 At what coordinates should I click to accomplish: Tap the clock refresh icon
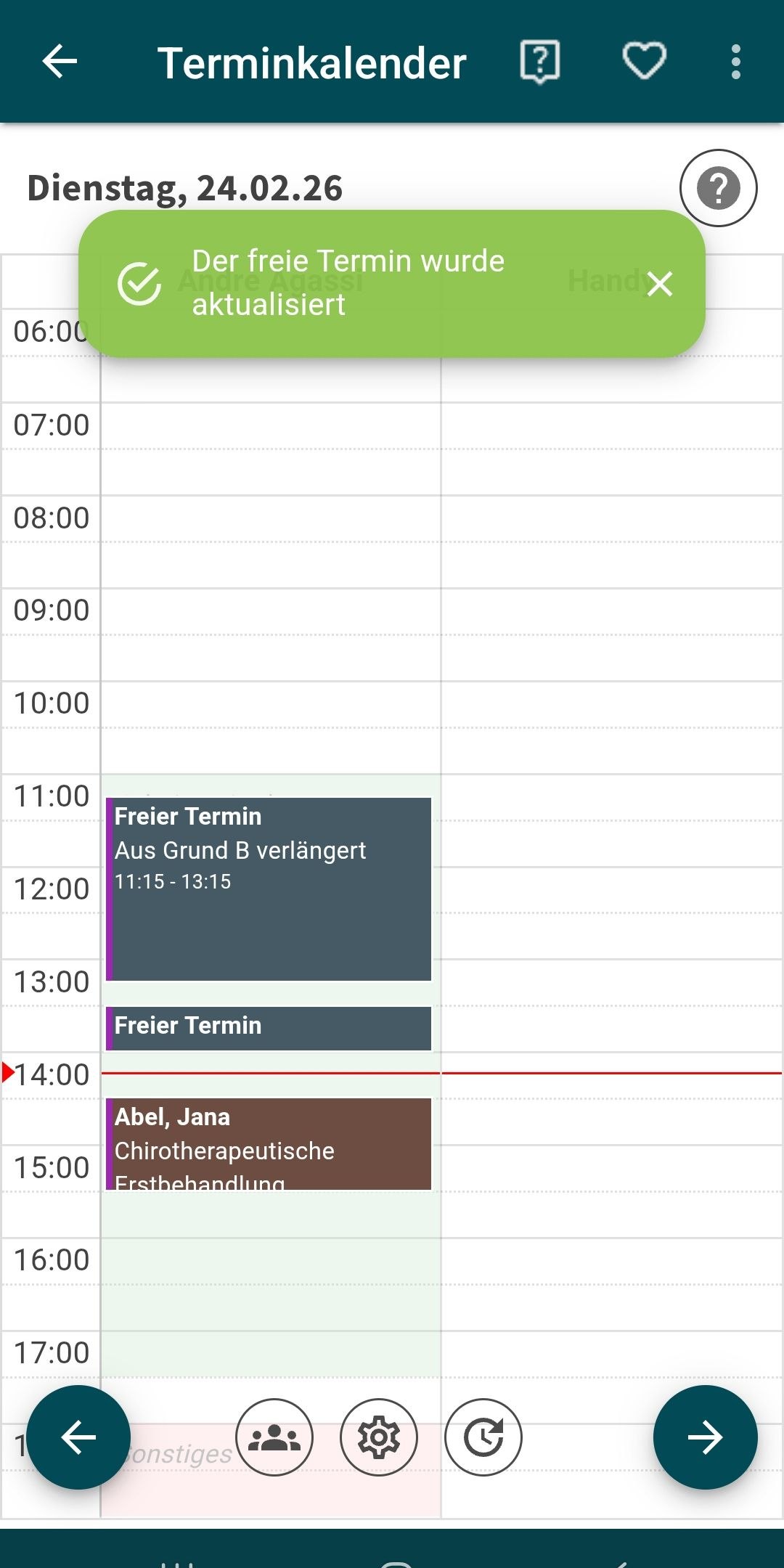coord(483,1437)
